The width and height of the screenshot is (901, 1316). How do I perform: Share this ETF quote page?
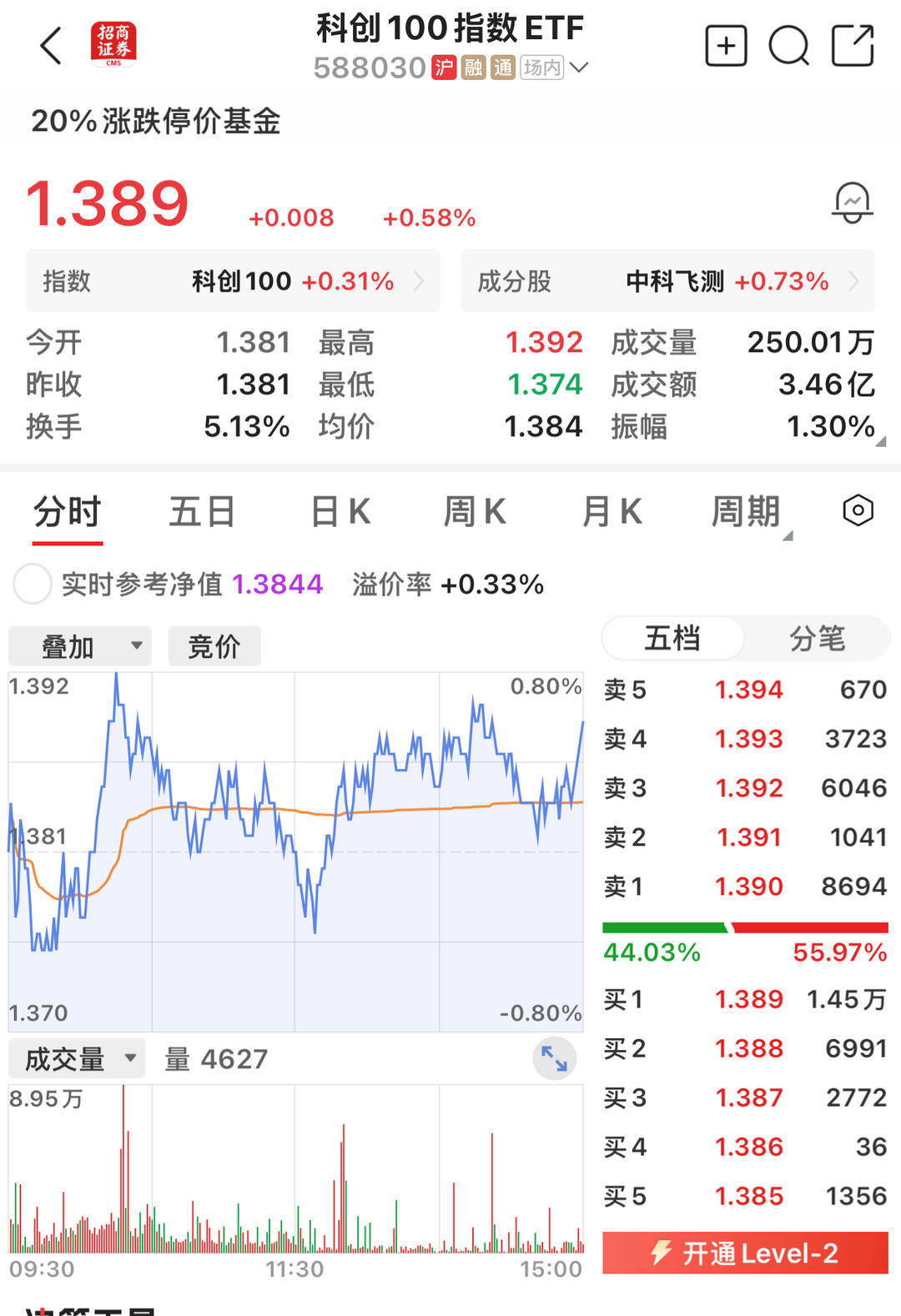pos(853,46)
